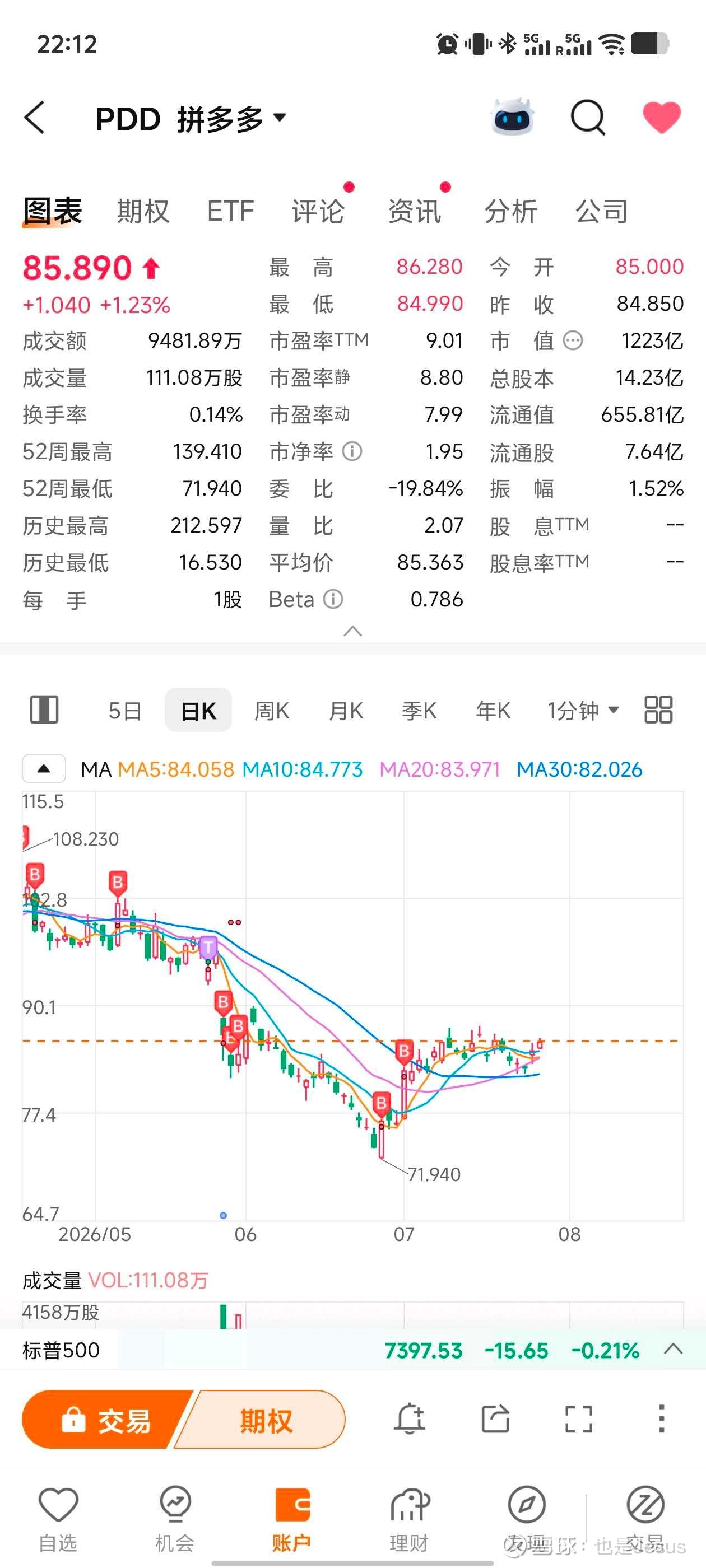Add a price alert with the bell icon

tap(410, 1420)
